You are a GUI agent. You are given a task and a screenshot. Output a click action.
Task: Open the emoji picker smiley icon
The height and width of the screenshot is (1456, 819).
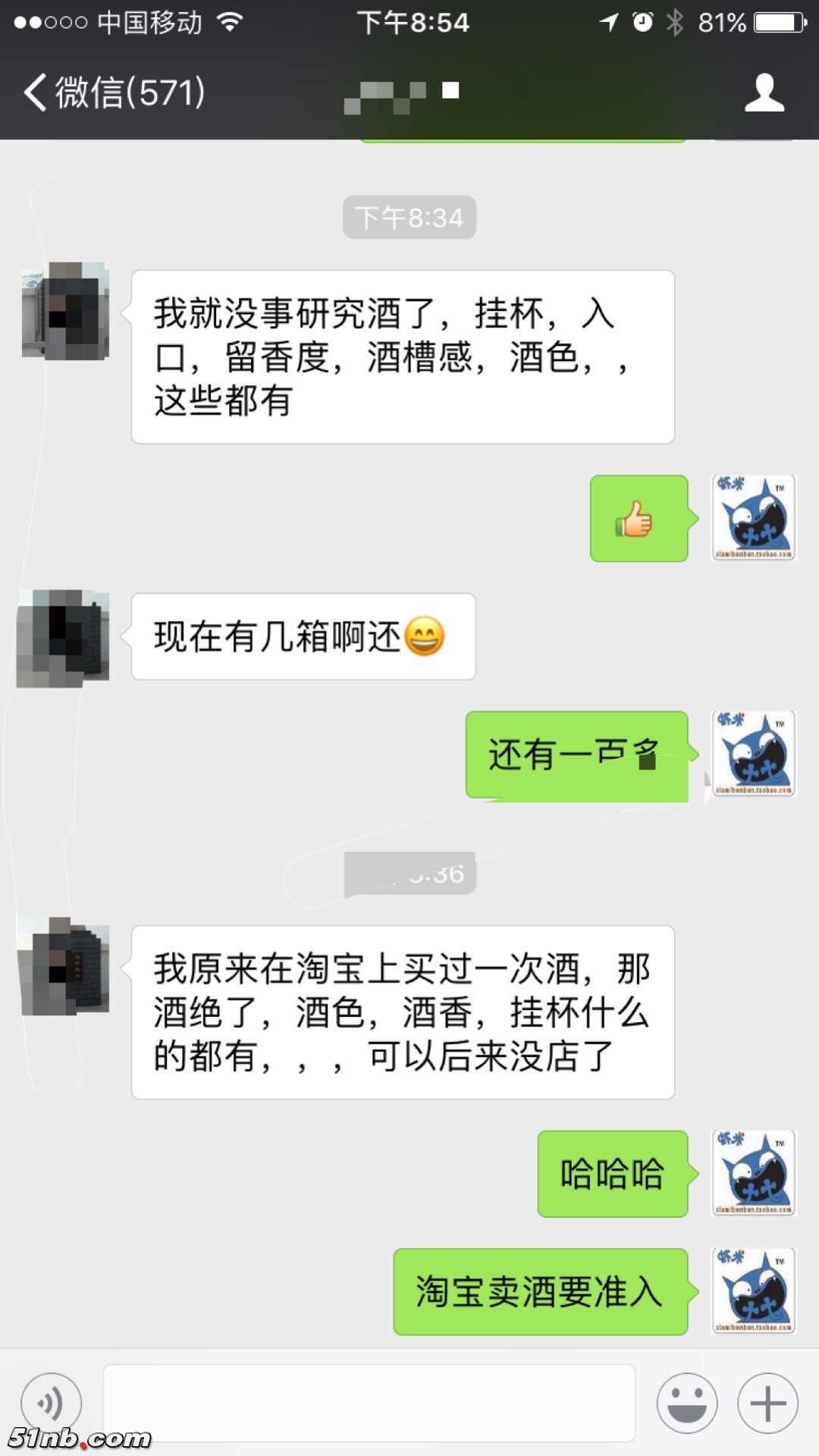click(686, 1403)
